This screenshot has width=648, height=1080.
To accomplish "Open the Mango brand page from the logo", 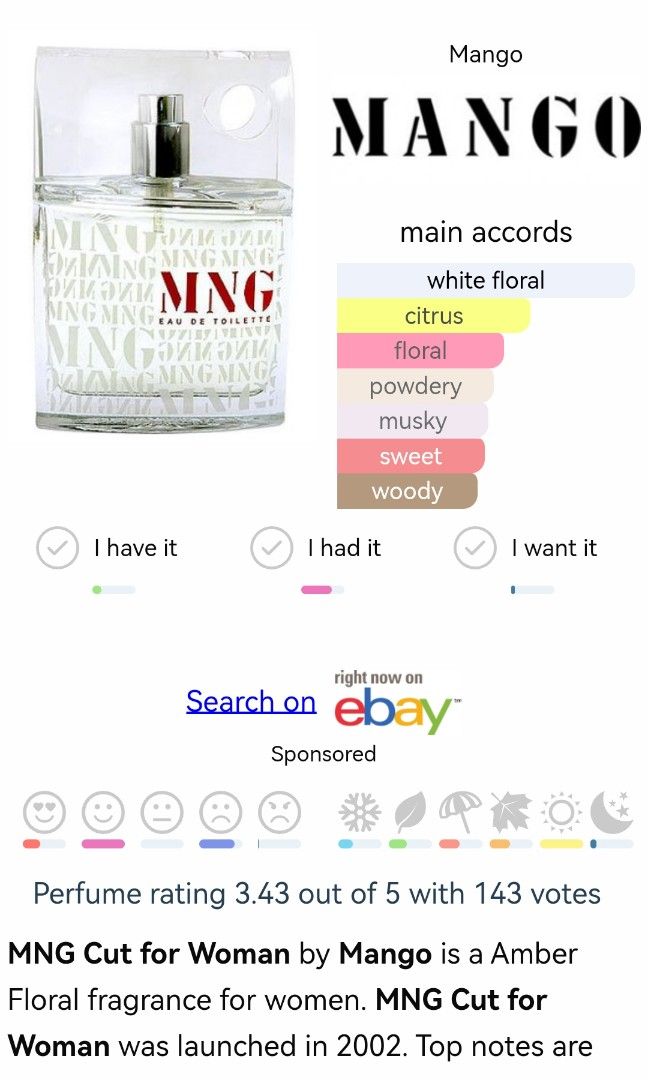I will (486, 127).
